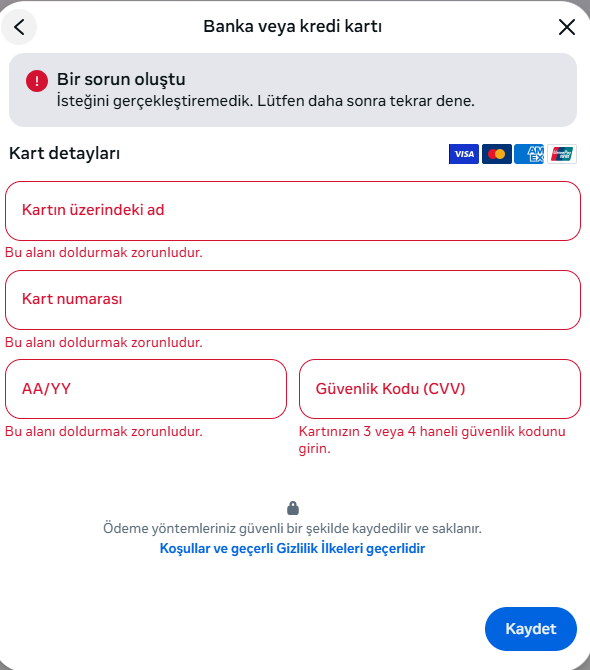The width and height of the screenshot is (590, 670).
Task: Tap the Kart numarası field
Action: (293, 300)
